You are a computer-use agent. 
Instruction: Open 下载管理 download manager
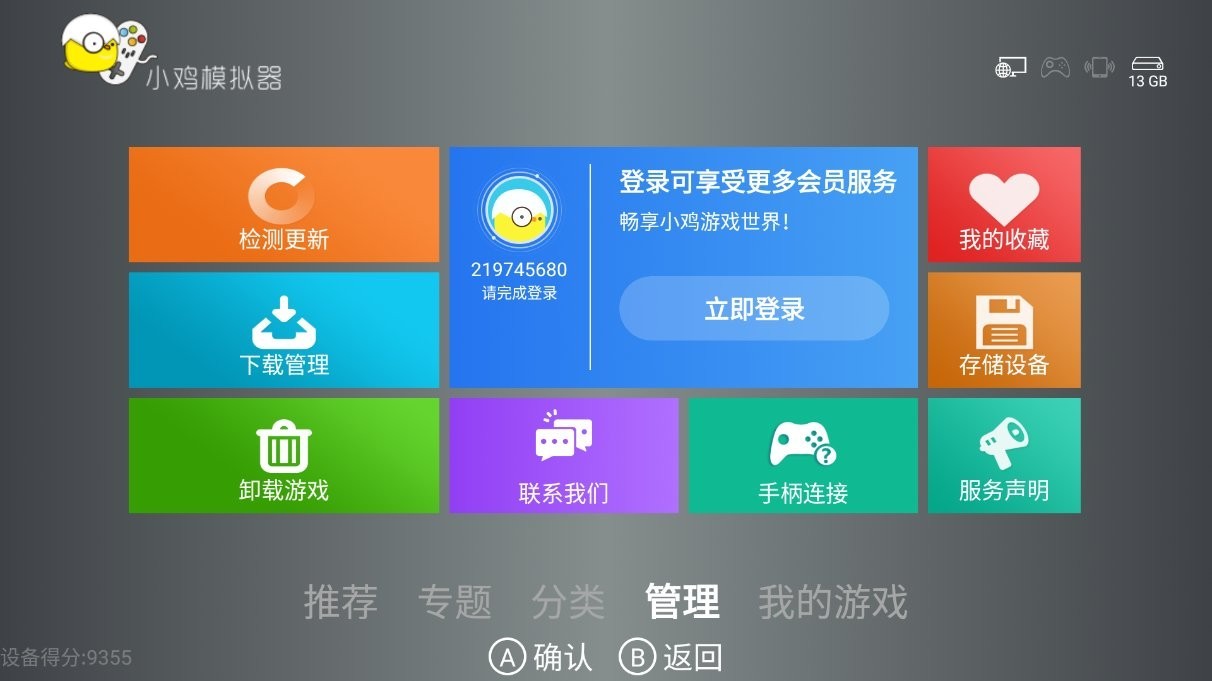click(283, 330)
